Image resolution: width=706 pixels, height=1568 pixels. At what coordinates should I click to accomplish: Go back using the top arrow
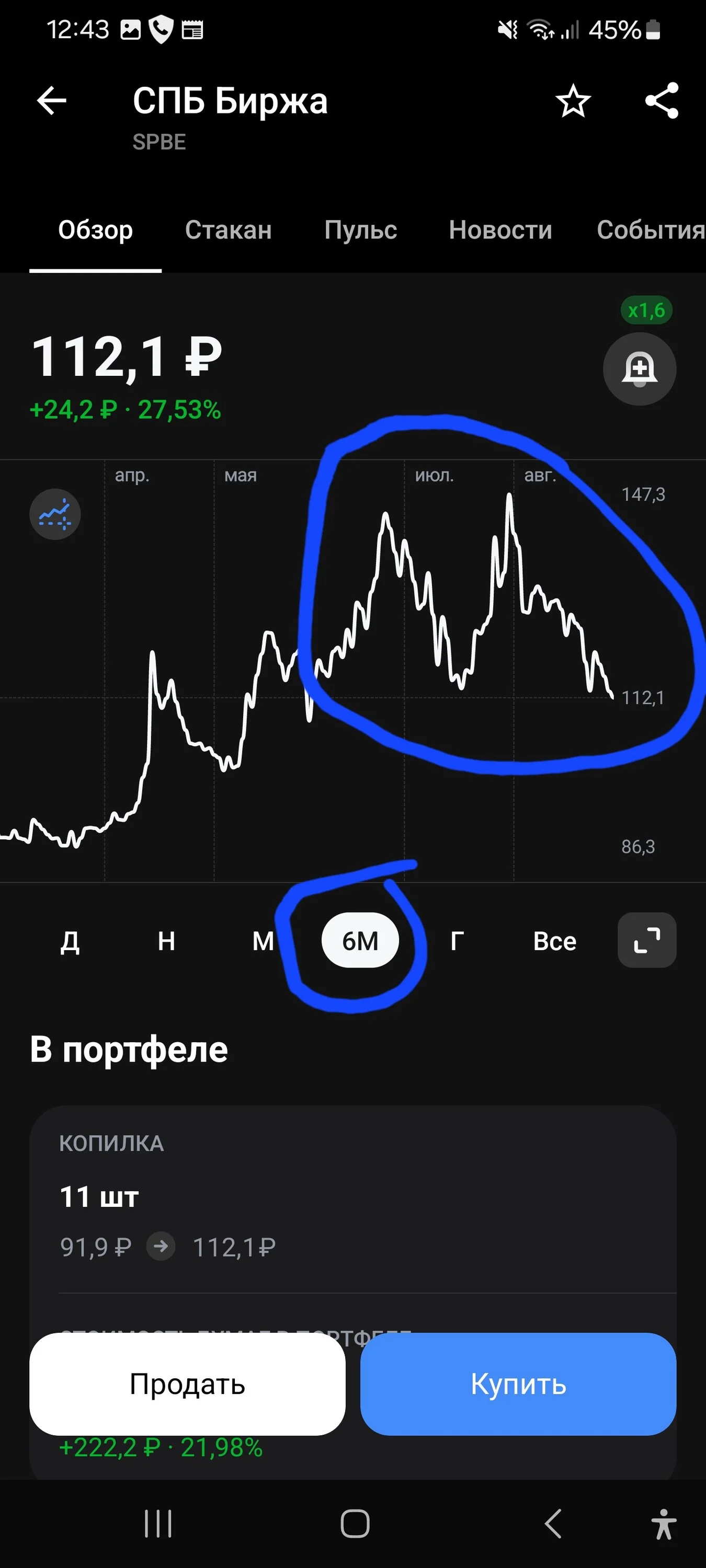click(51, 100)
